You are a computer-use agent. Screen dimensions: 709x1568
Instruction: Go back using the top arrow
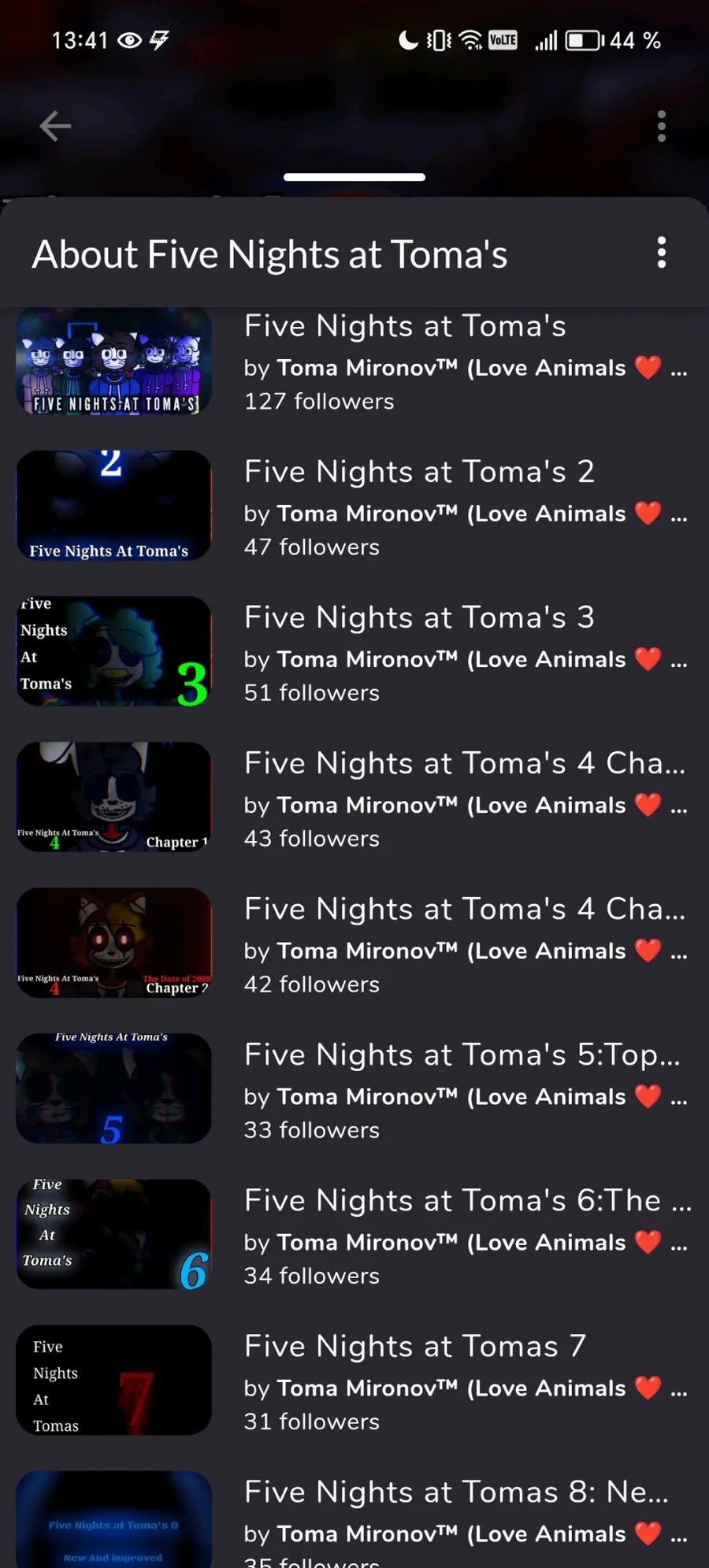pyautogui.click(x=55, y=126)
